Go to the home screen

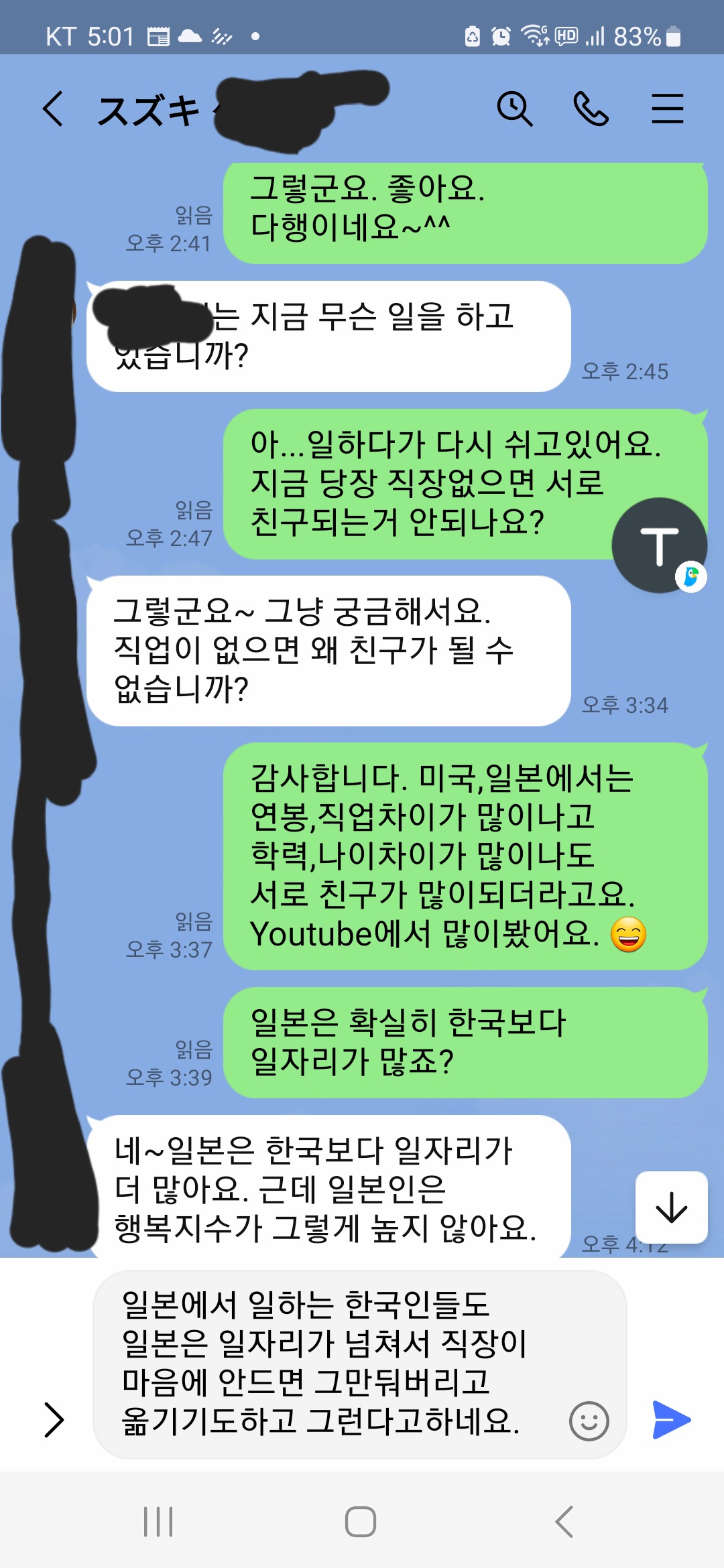pos(361,1522)
